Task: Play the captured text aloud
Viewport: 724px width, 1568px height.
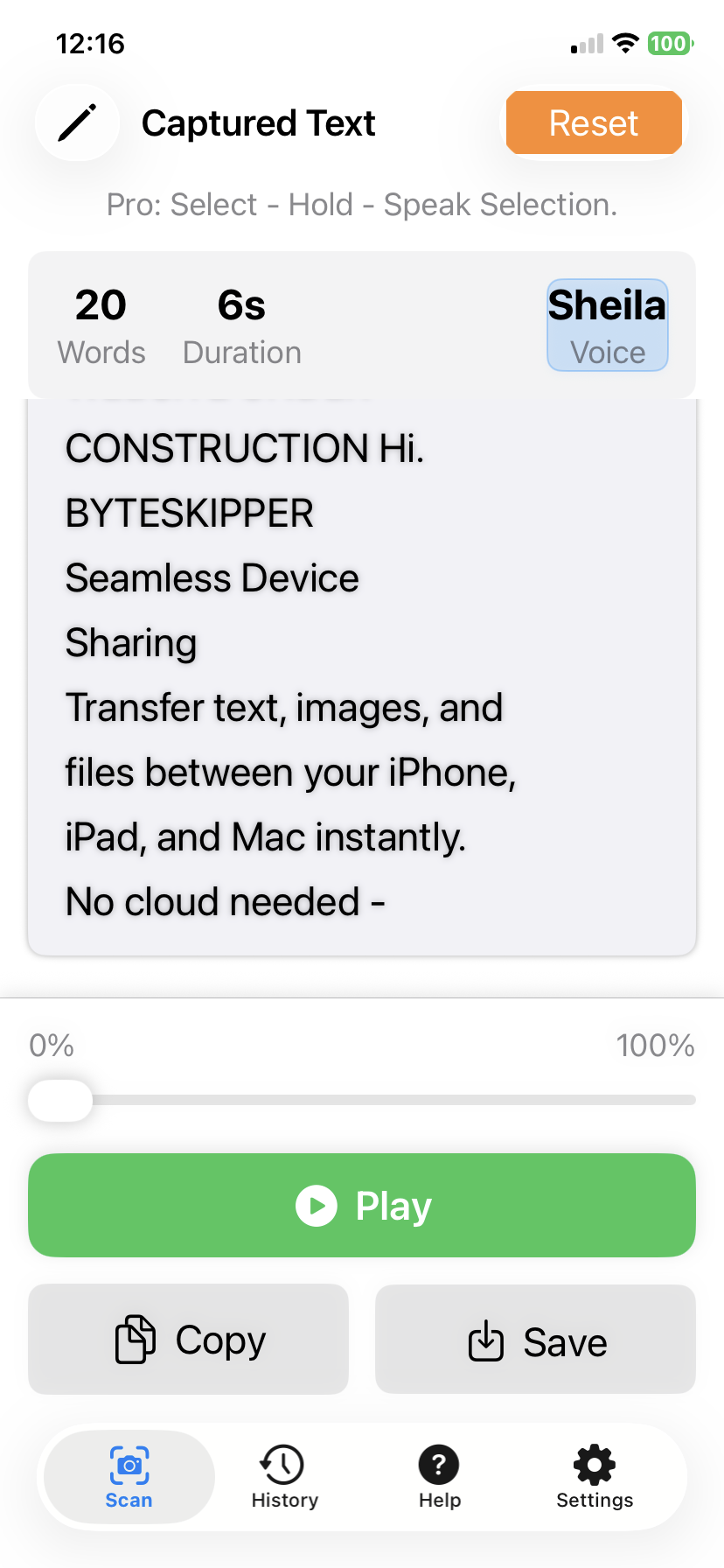Action: (362, 1205)
